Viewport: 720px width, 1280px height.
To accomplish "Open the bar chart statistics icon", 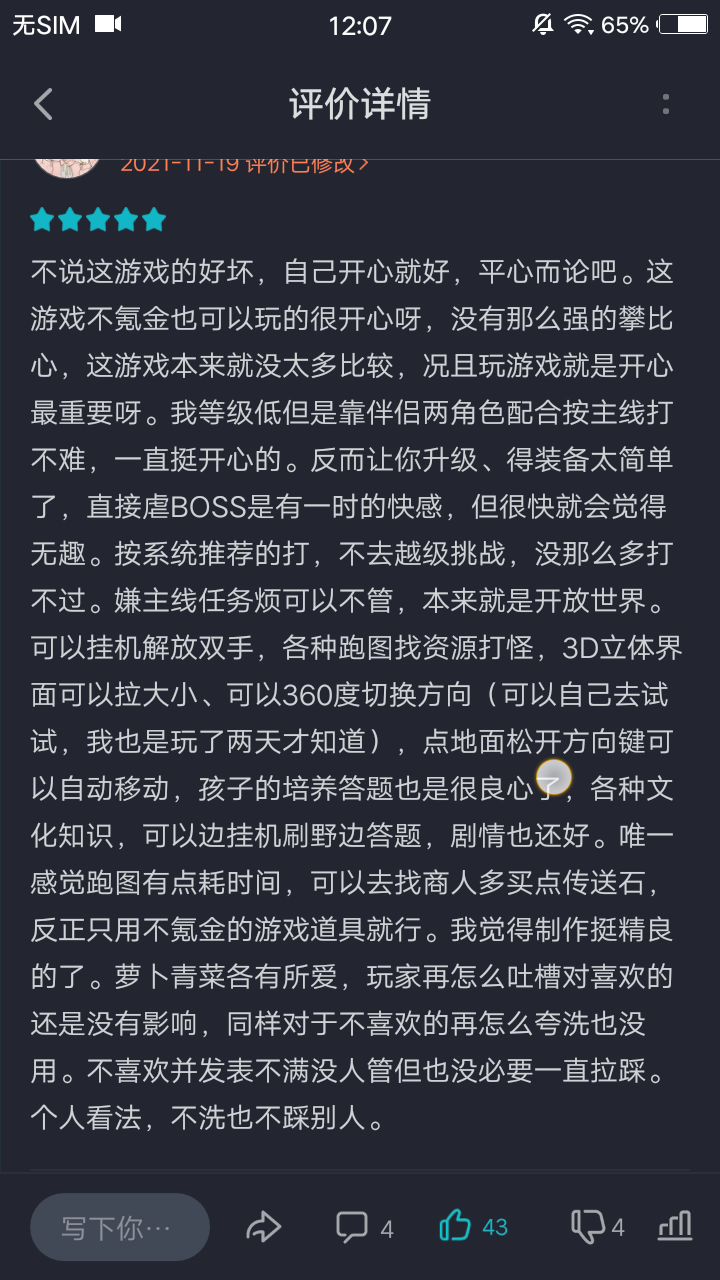I will point(675,1226).
